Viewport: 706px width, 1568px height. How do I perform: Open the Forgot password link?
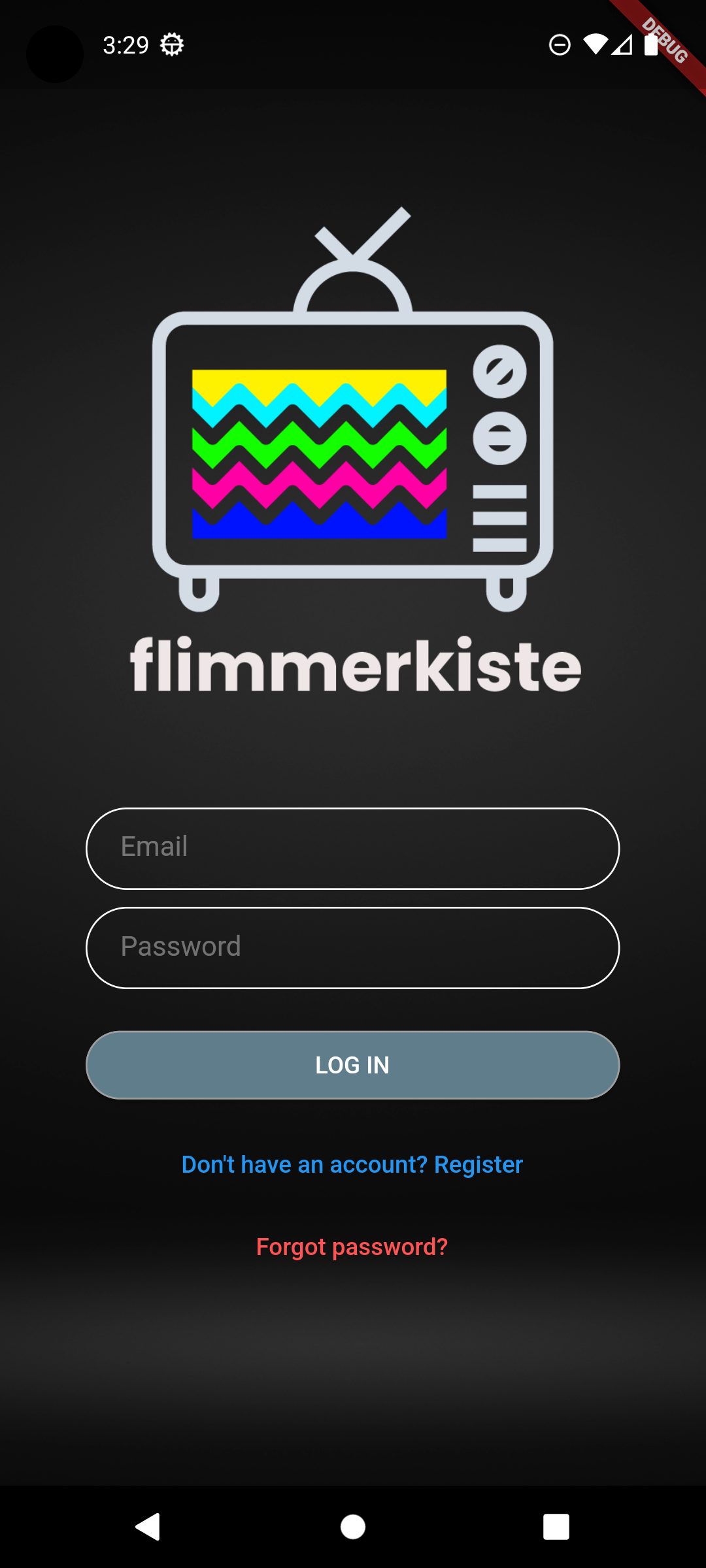click(x=352, y=1247)
